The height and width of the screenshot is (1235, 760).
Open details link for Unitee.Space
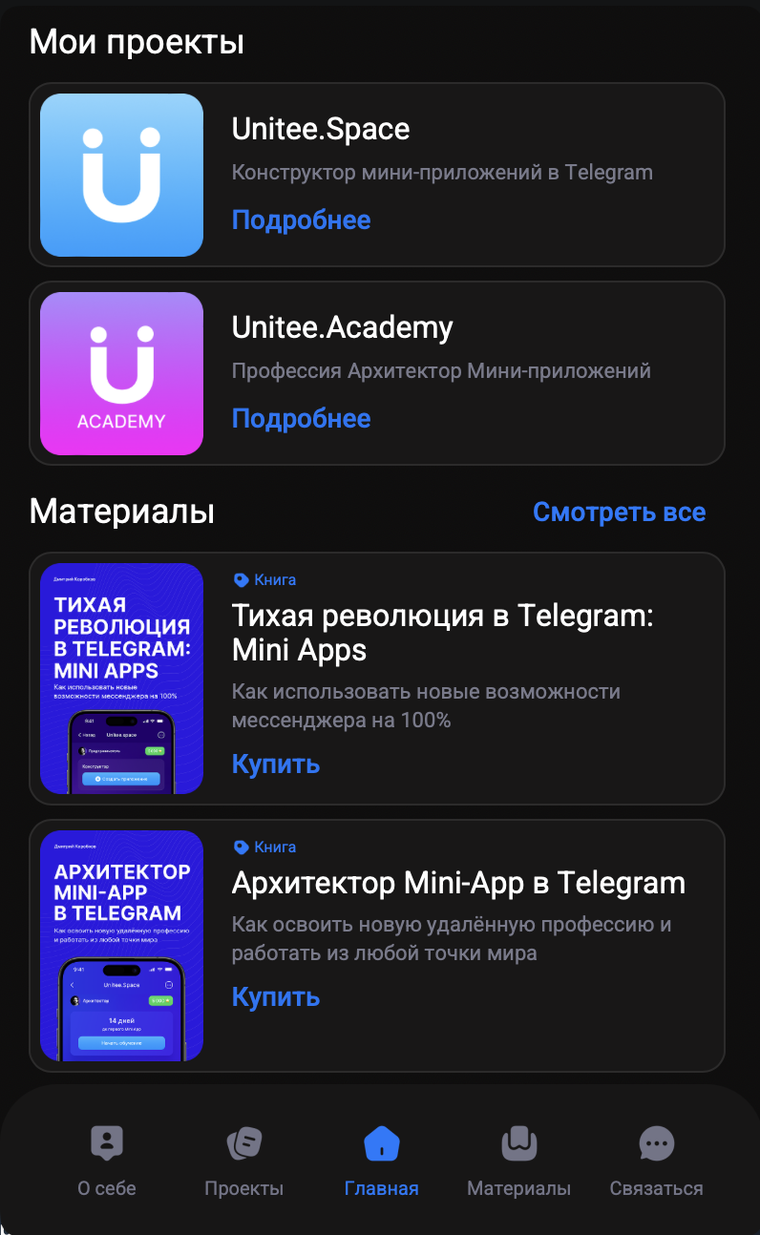point(301,220)
